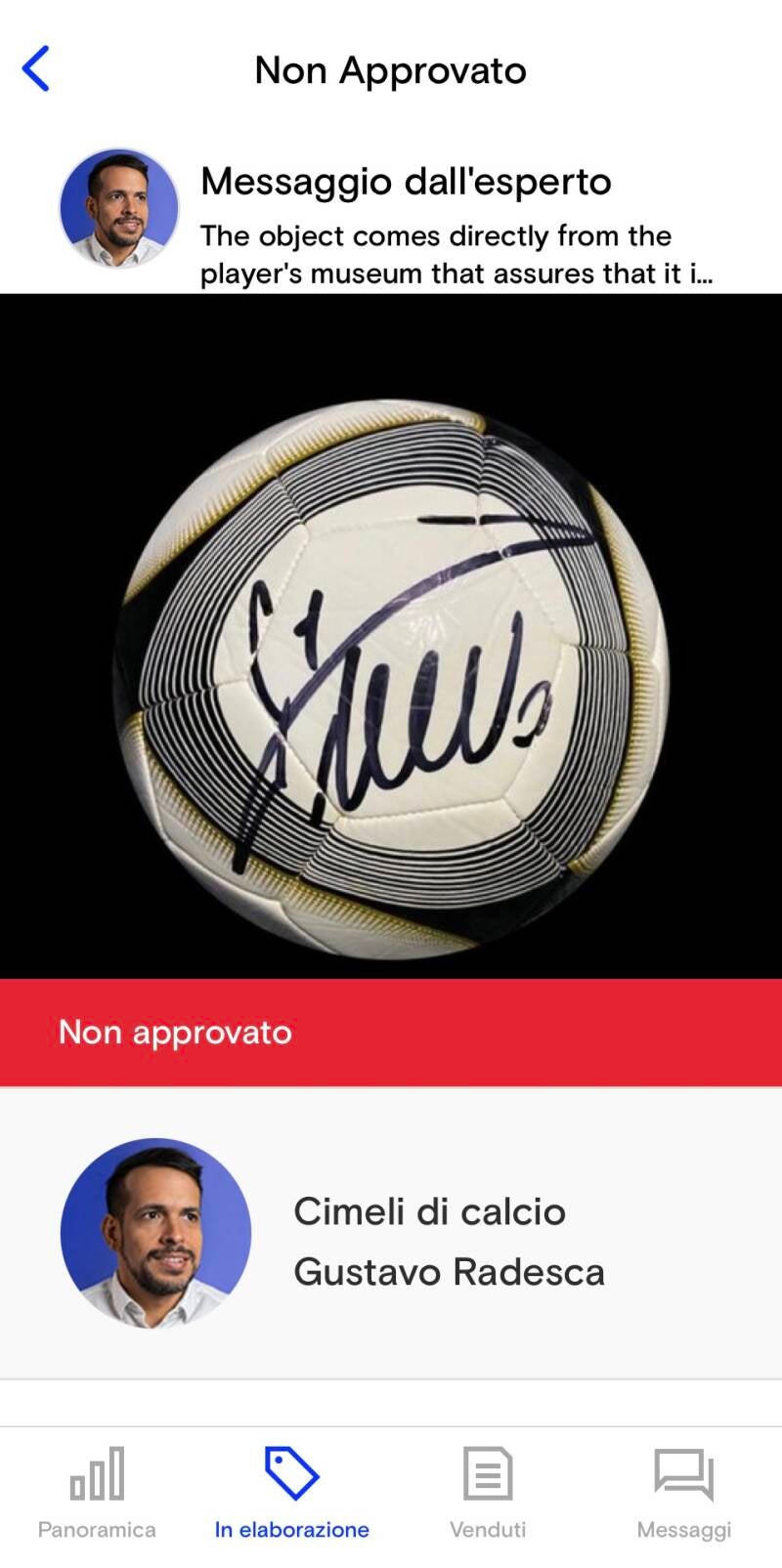Screen dimensions: 782x1568
Task: Select the In elaborazione tab
Action: 291,1492
